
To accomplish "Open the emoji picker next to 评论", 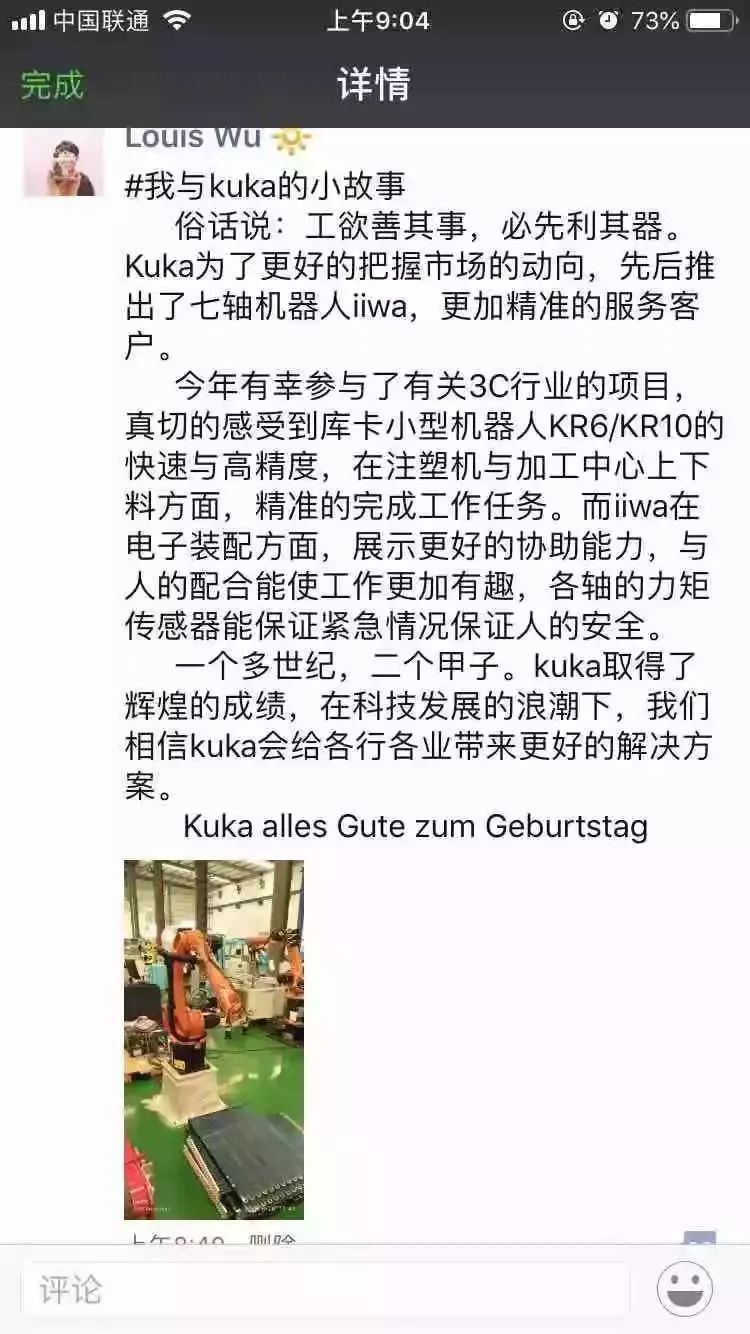I will tap(685, 1289).
